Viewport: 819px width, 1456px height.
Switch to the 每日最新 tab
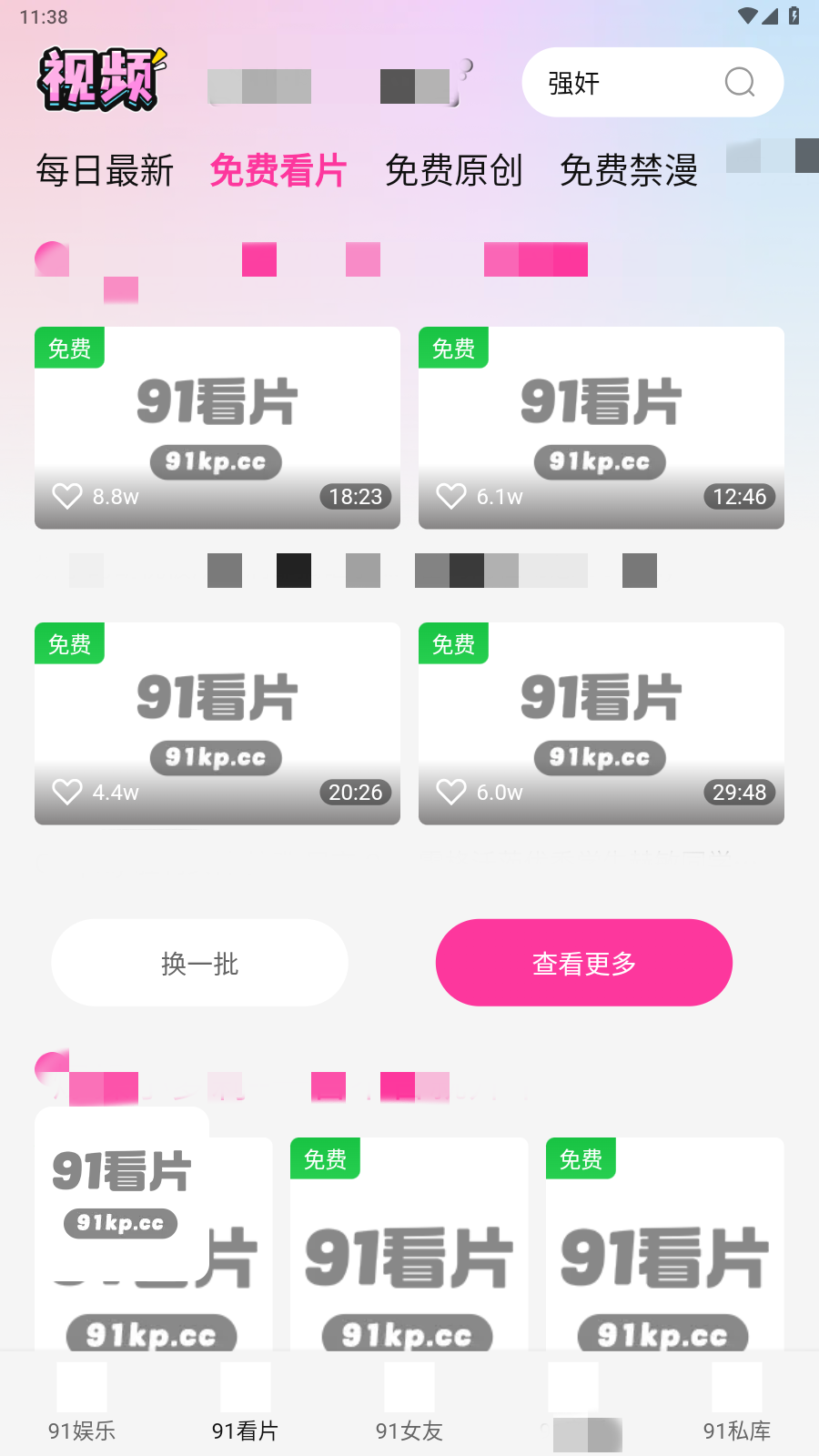pos(105,171)
